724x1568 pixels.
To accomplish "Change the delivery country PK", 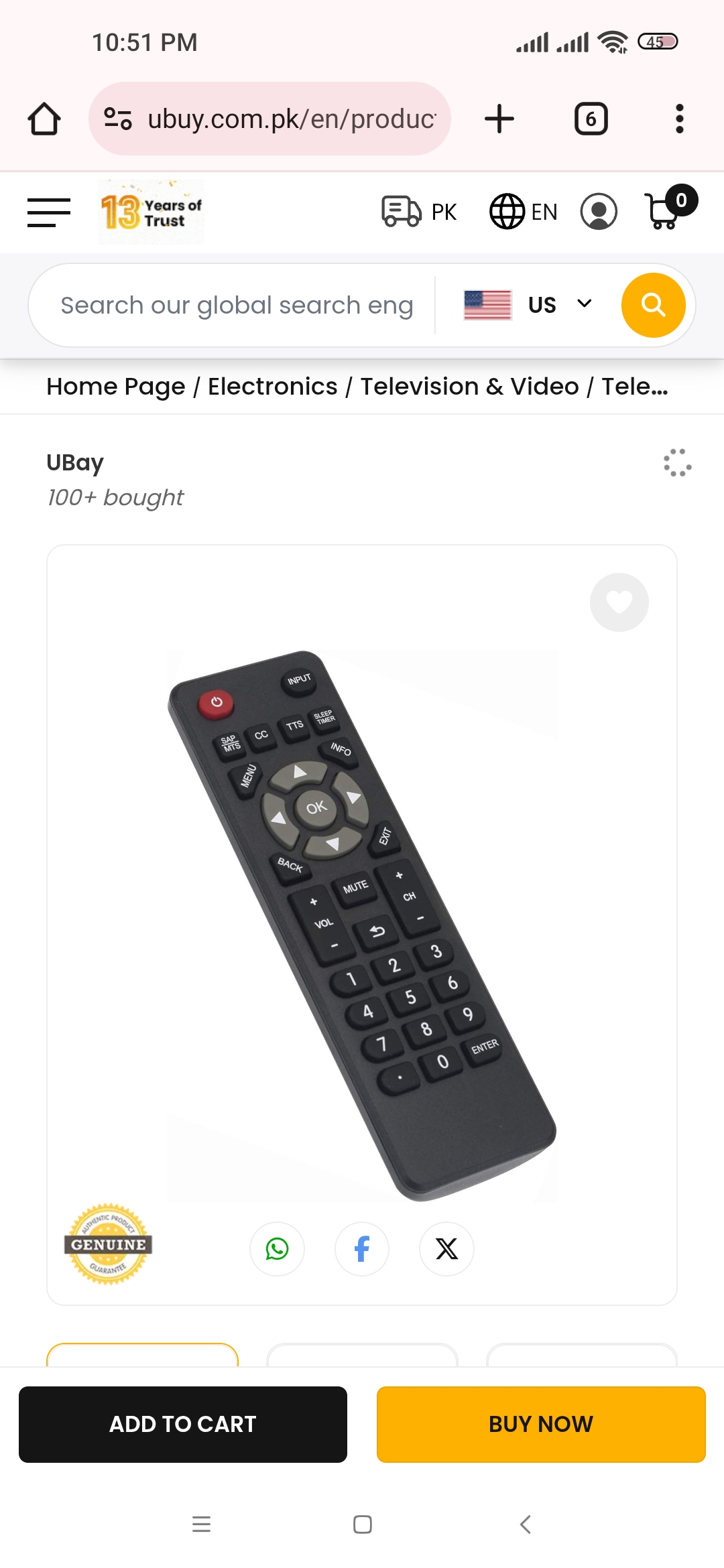I will click(x=419, y=212).
